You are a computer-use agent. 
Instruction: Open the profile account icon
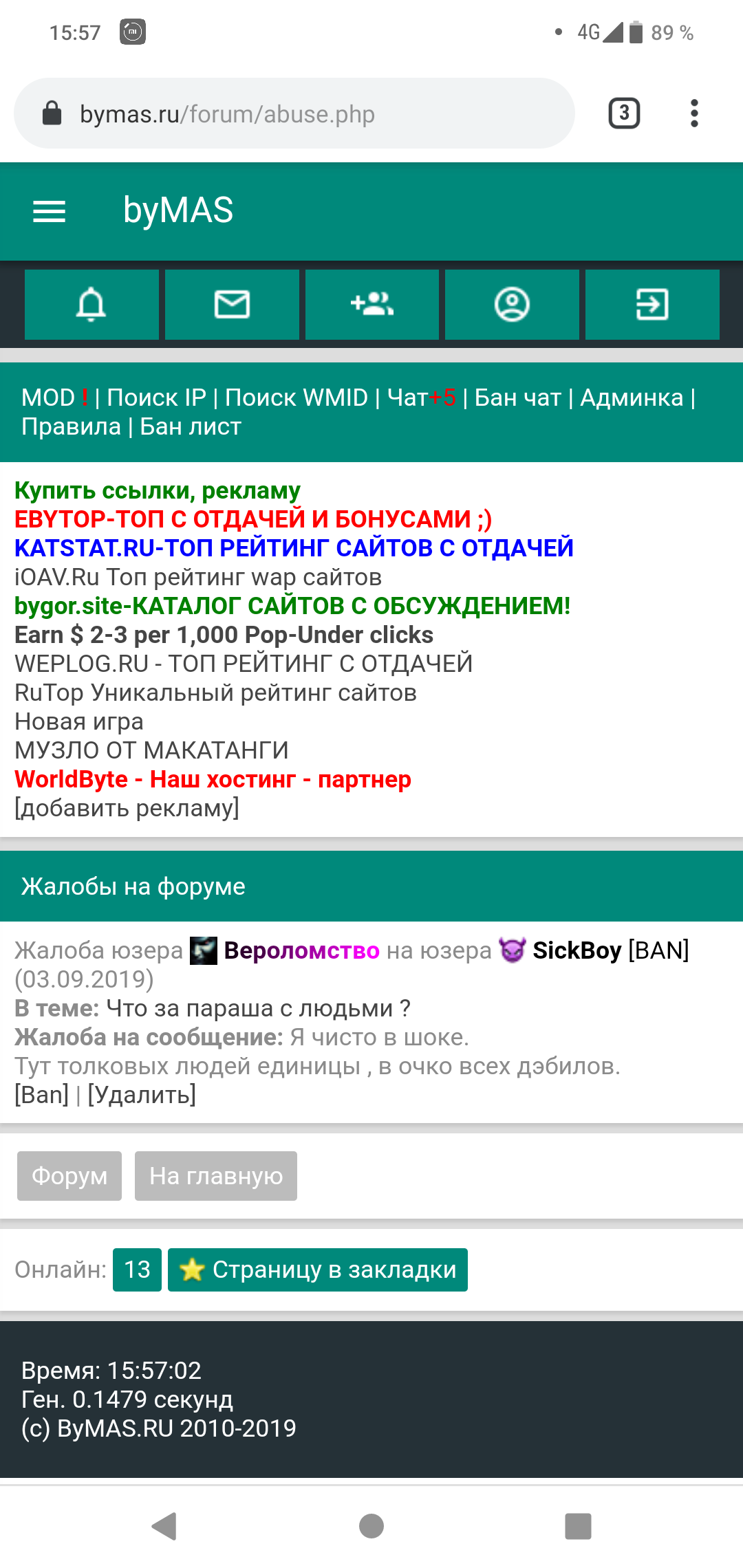(512, 305)
